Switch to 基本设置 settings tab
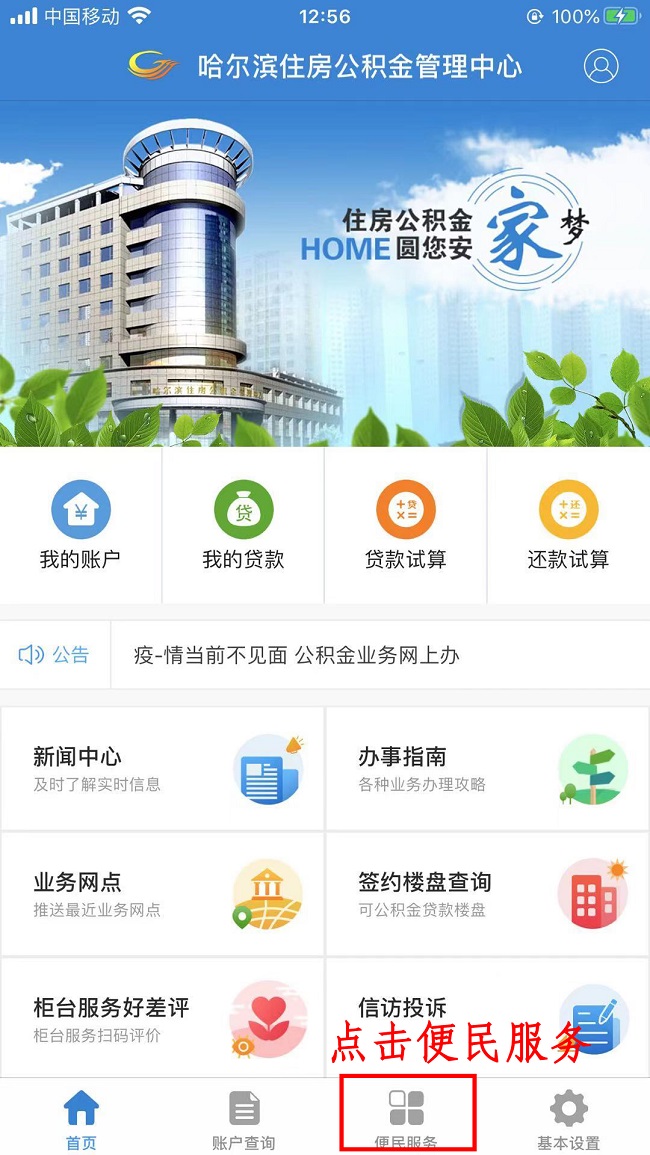650x1155 pixels. coord(568,1118)
